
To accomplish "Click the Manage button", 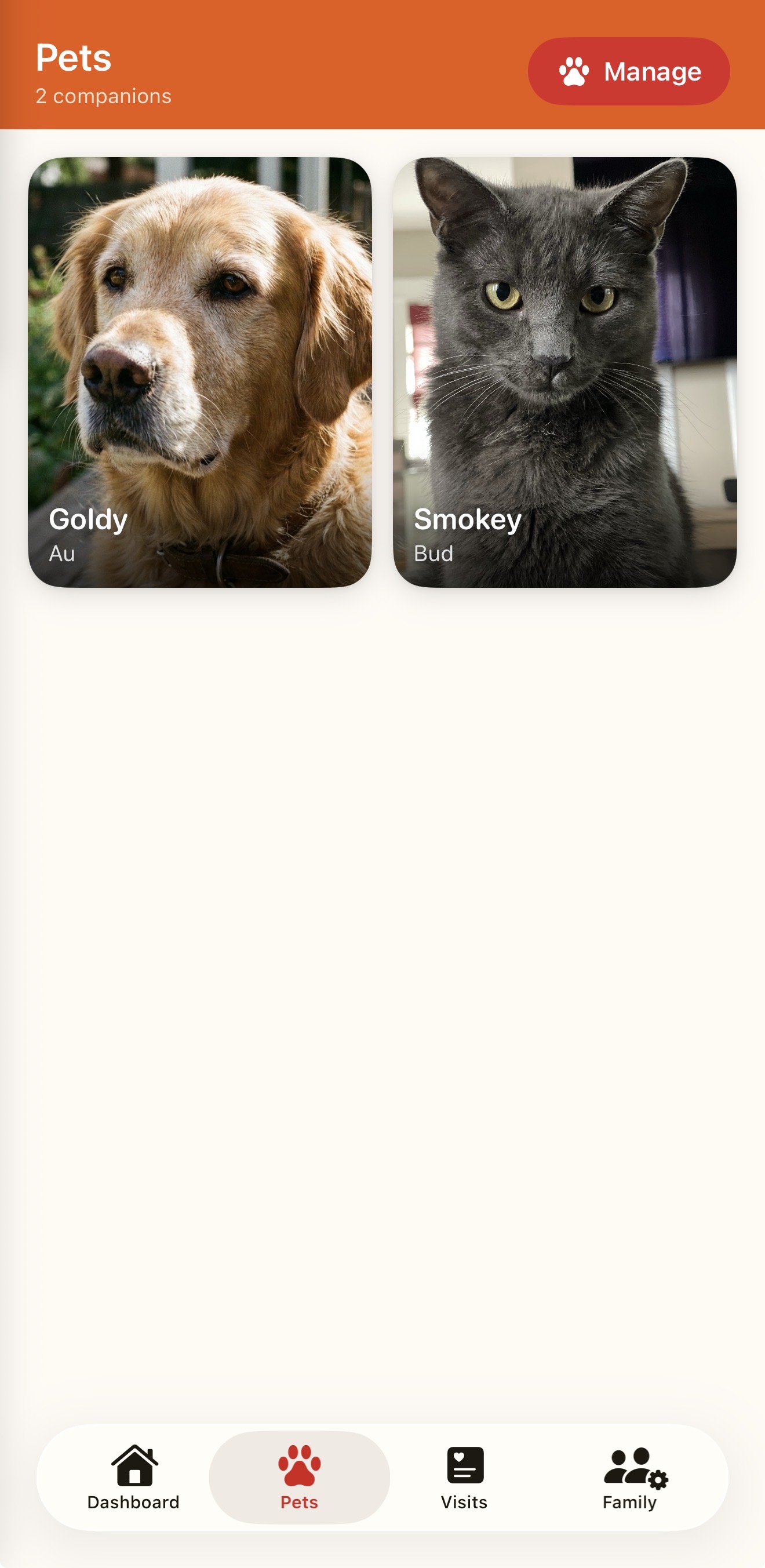I will coord(629,71).
